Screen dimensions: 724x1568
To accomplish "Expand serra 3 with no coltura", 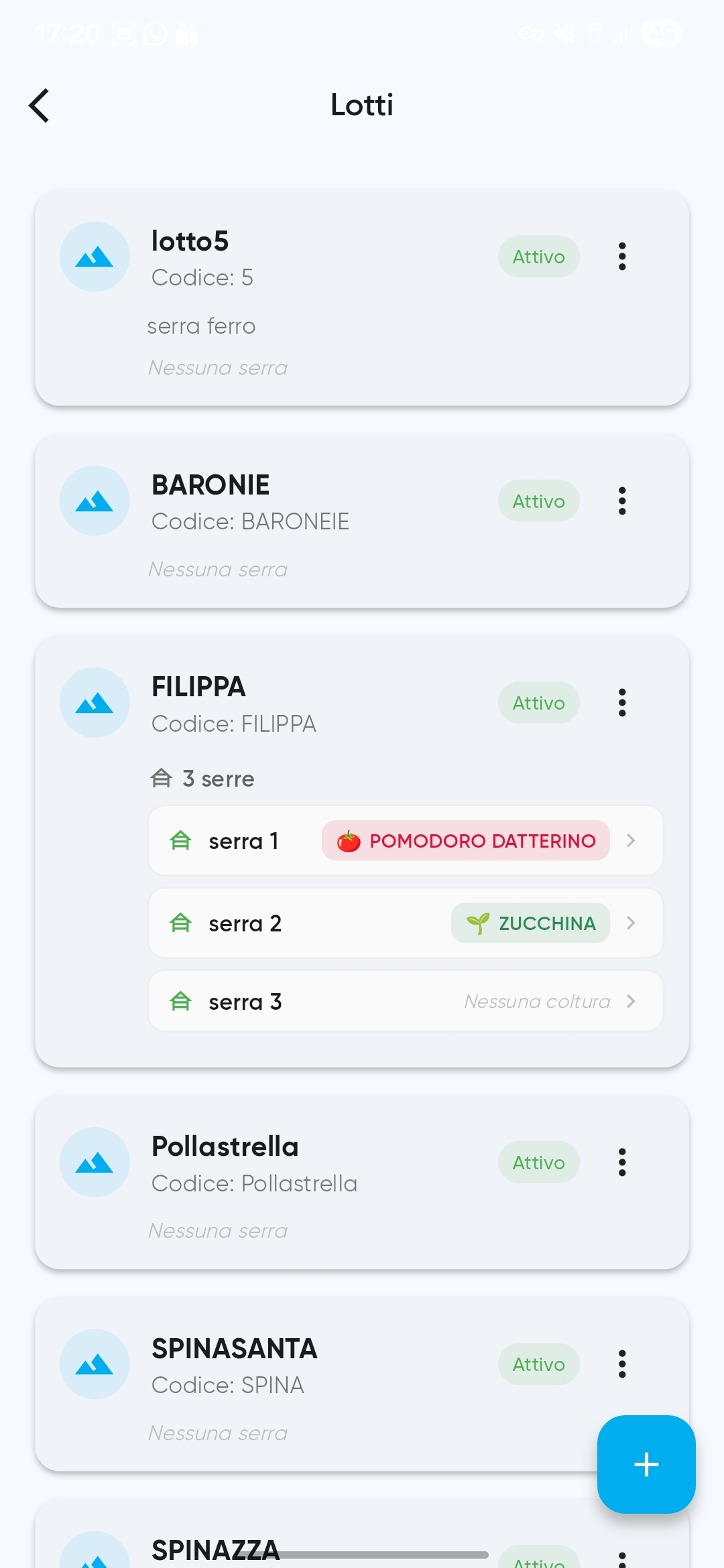I will click(x=631, y=1001).
